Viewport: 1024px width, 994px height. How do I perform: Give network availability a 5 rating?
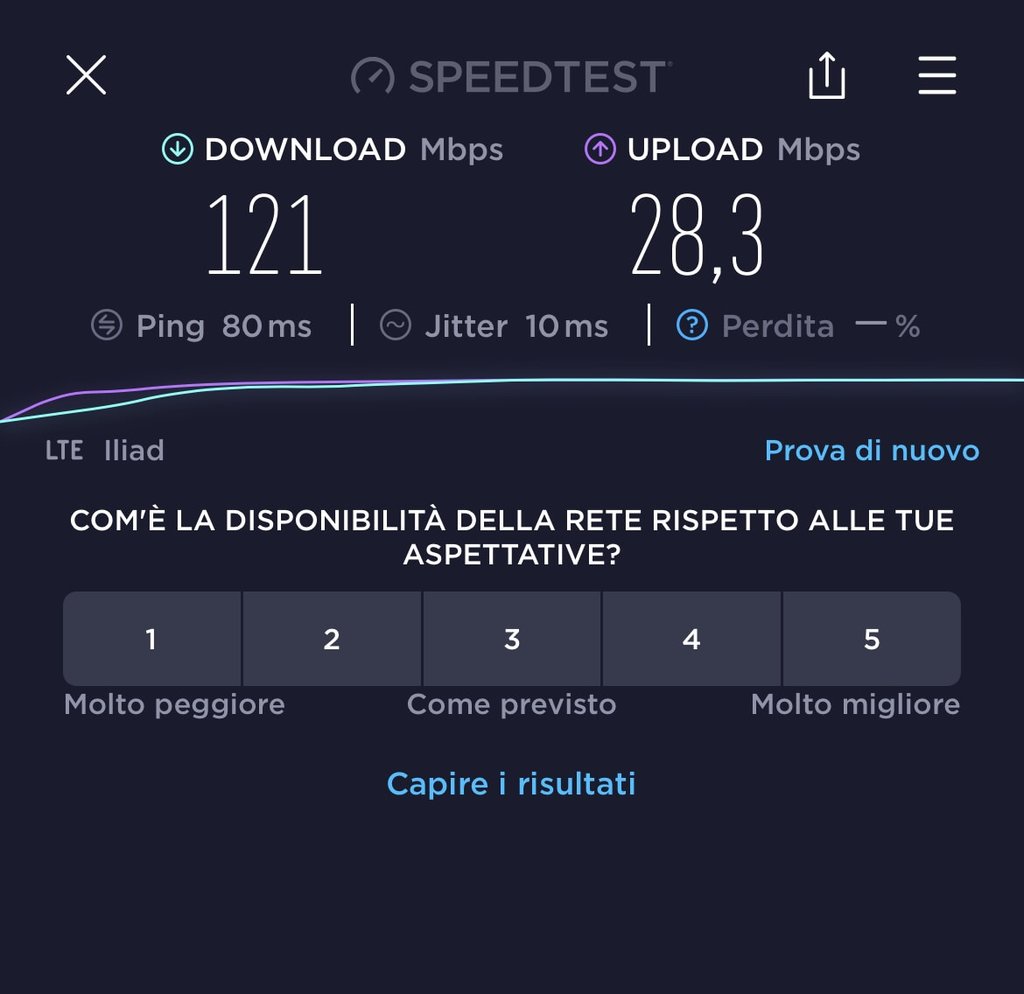pyautogui.click(x=871, y=639)
